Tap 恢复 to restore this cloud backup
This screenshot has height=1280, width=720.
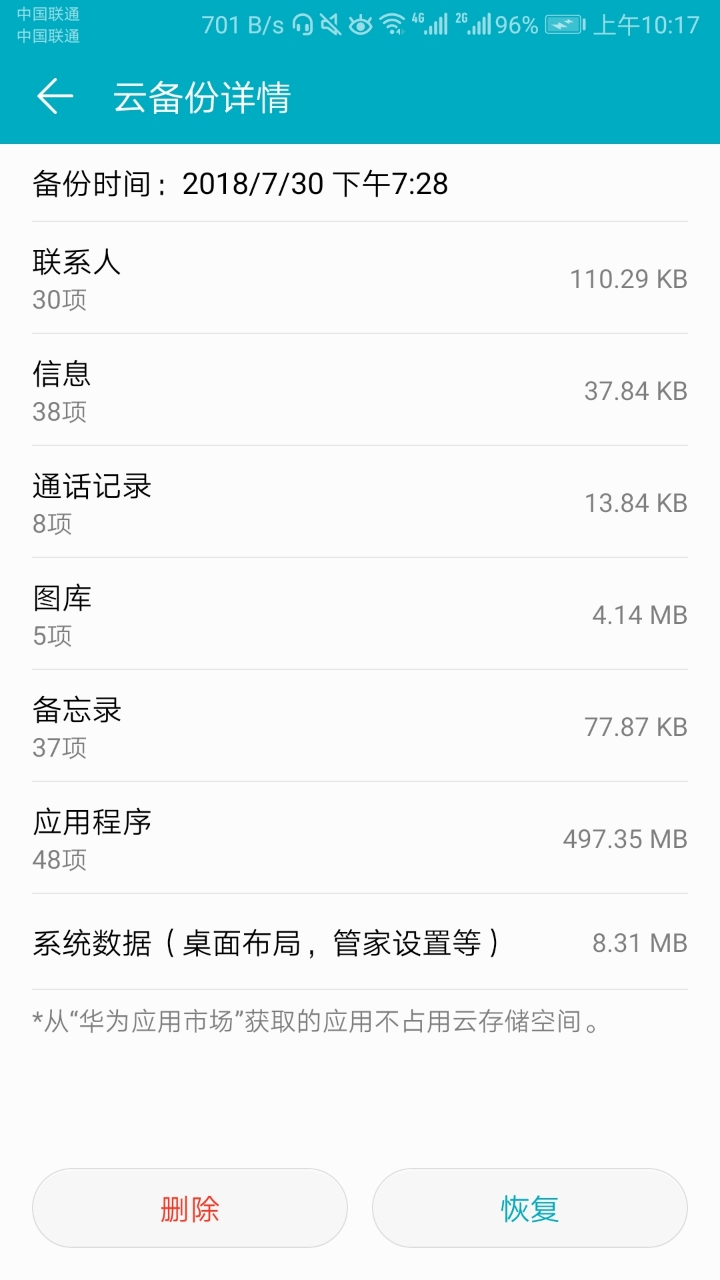coord(530,1208)
